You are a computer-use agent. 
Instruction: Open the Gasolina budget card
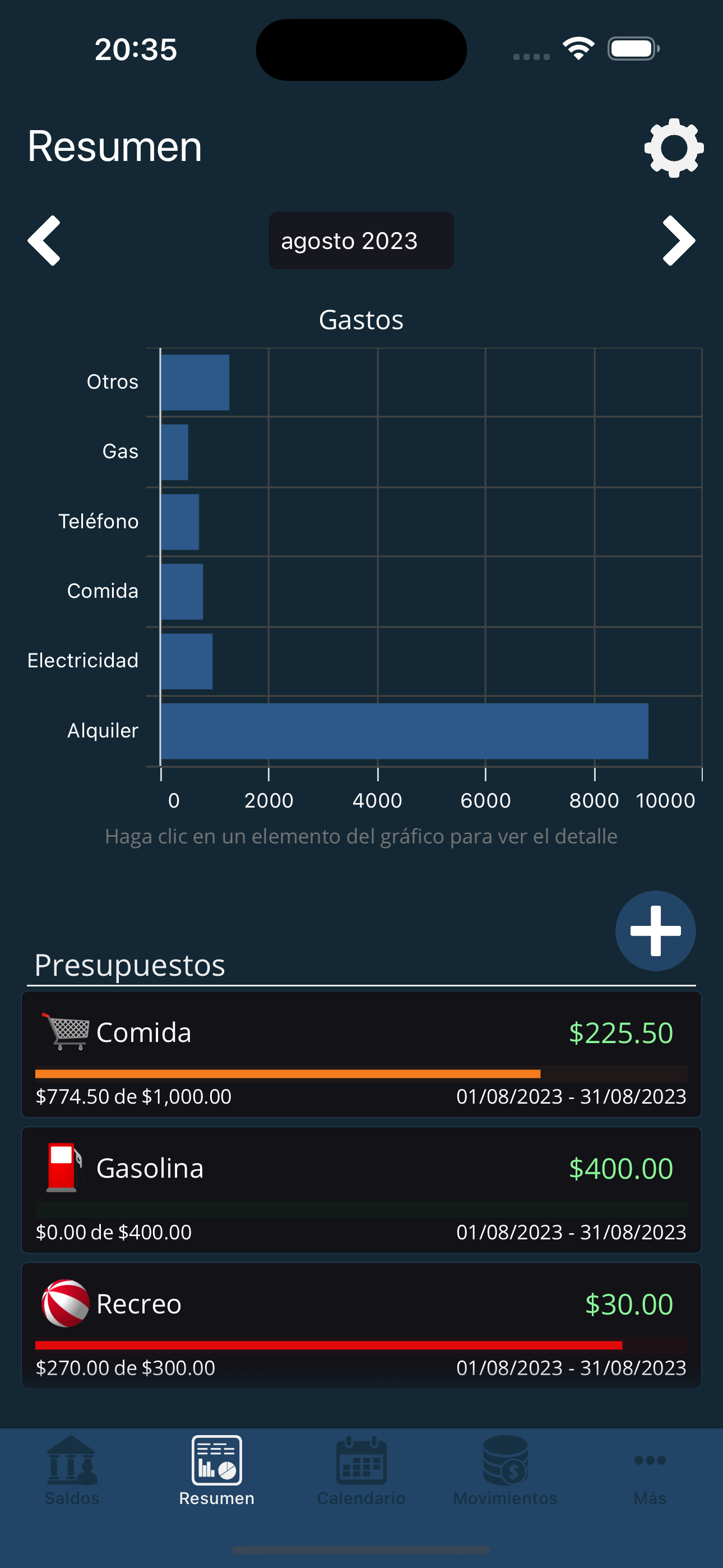[x=361, y=1190]
